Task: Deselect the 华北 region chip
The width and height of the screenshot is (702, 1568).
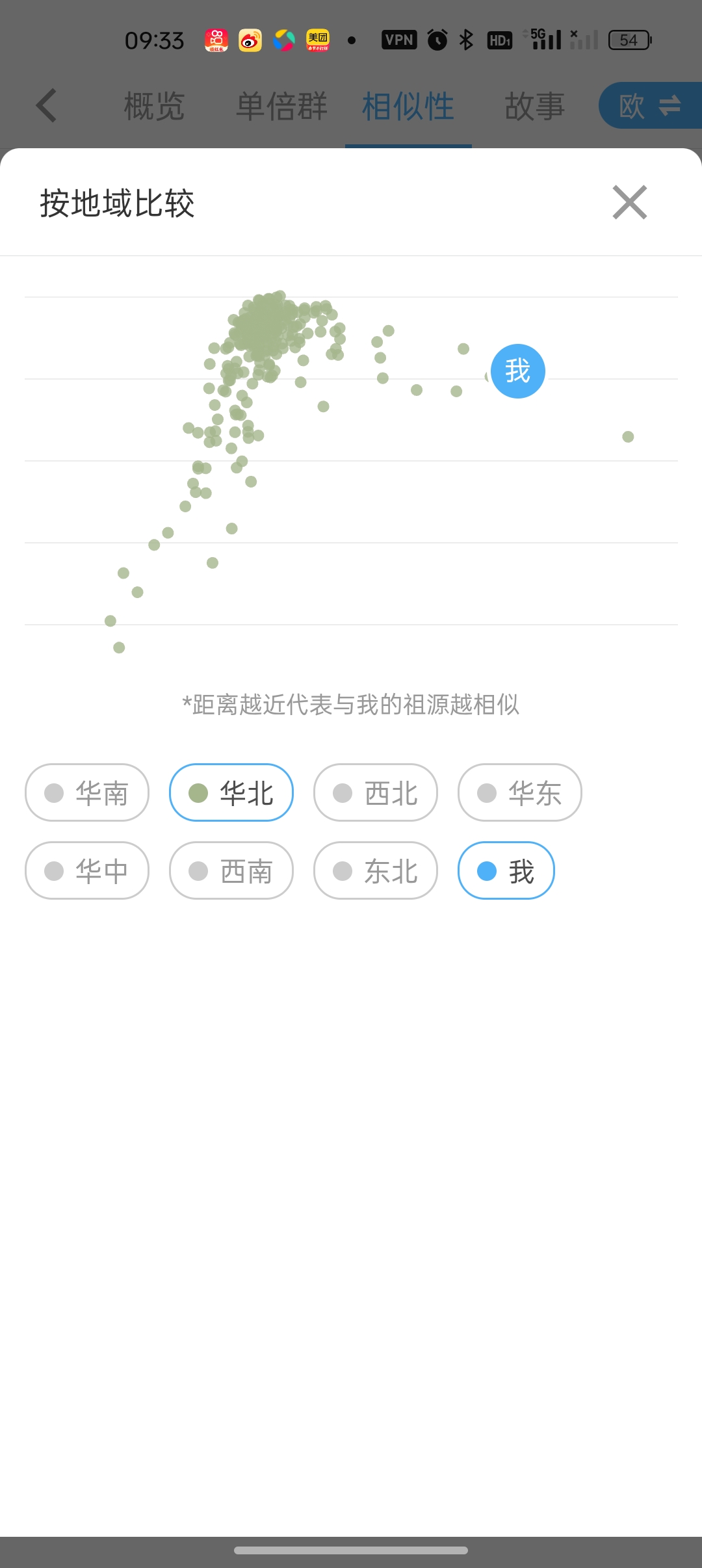Action: coord(231,792)
